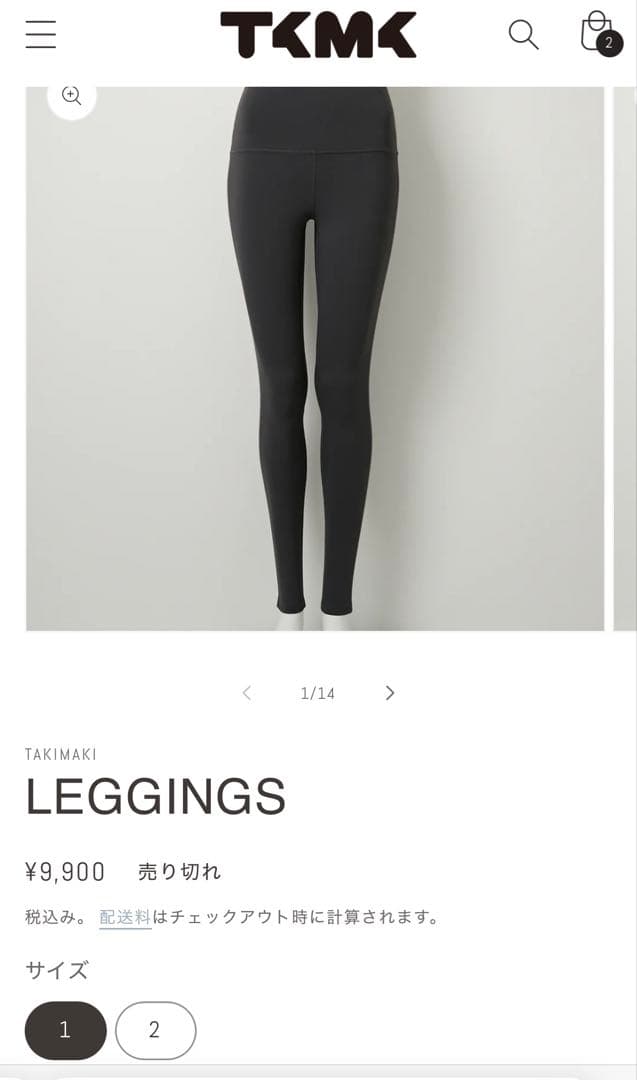
Task: Open the leggings photo in gallery
Action: [315, 360]
